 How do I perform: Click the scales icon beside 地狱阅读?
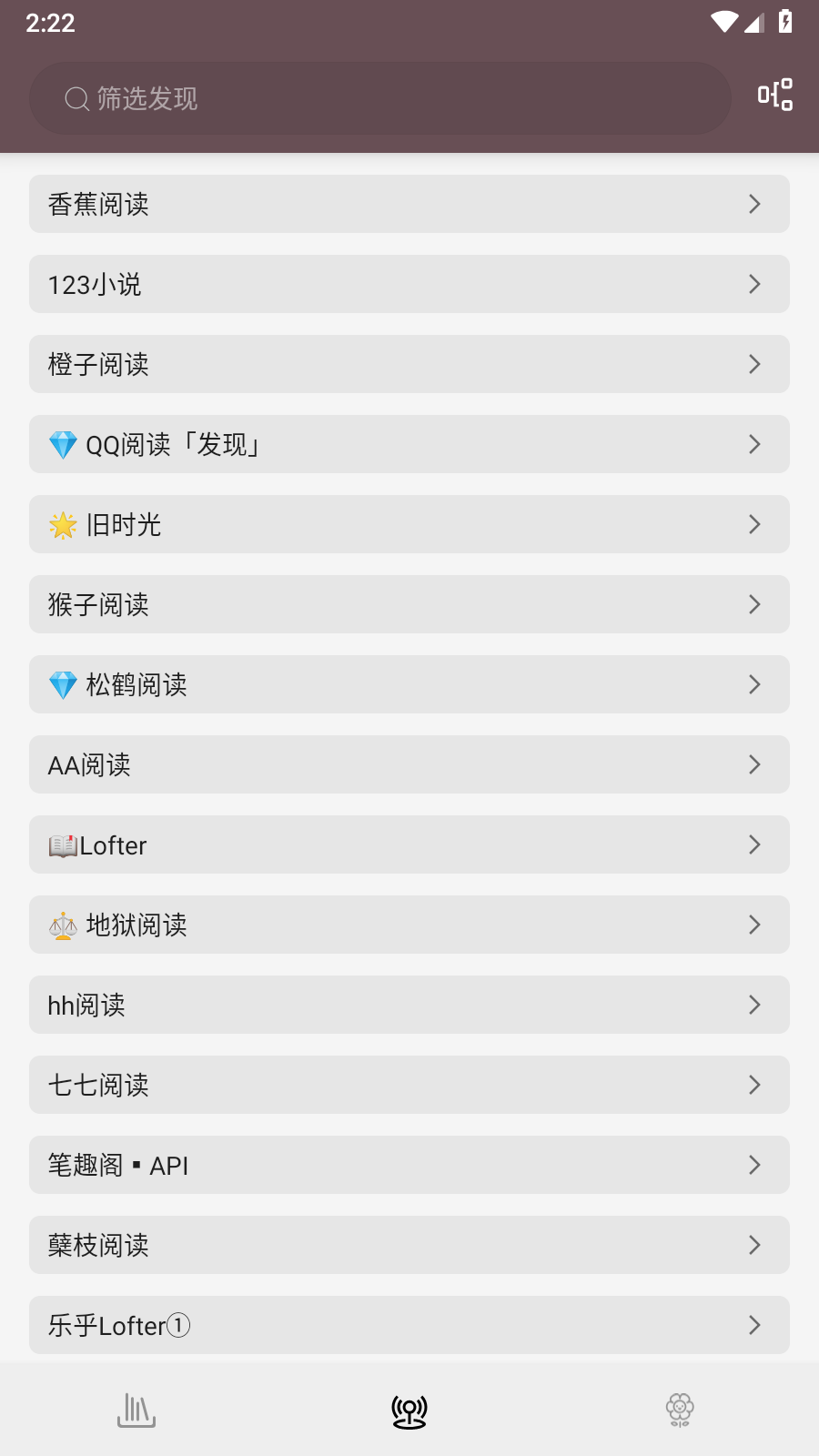tap(62, 925)
